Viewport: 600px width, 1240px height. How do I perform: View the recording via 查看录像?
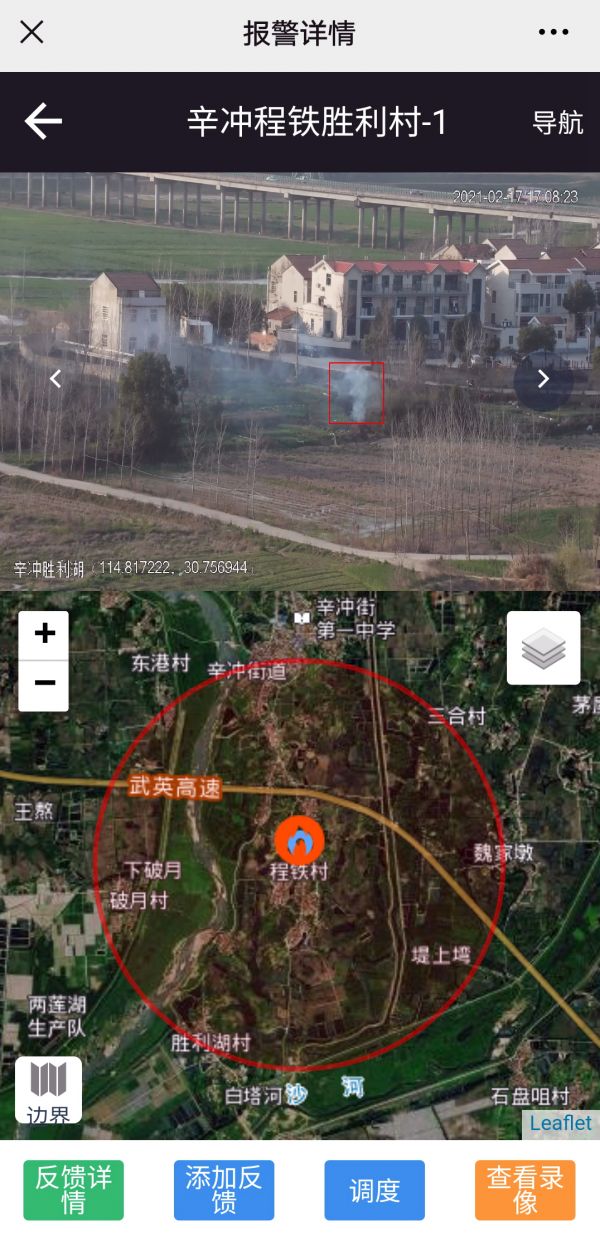pyautogui.click(x=525, y=1190)
